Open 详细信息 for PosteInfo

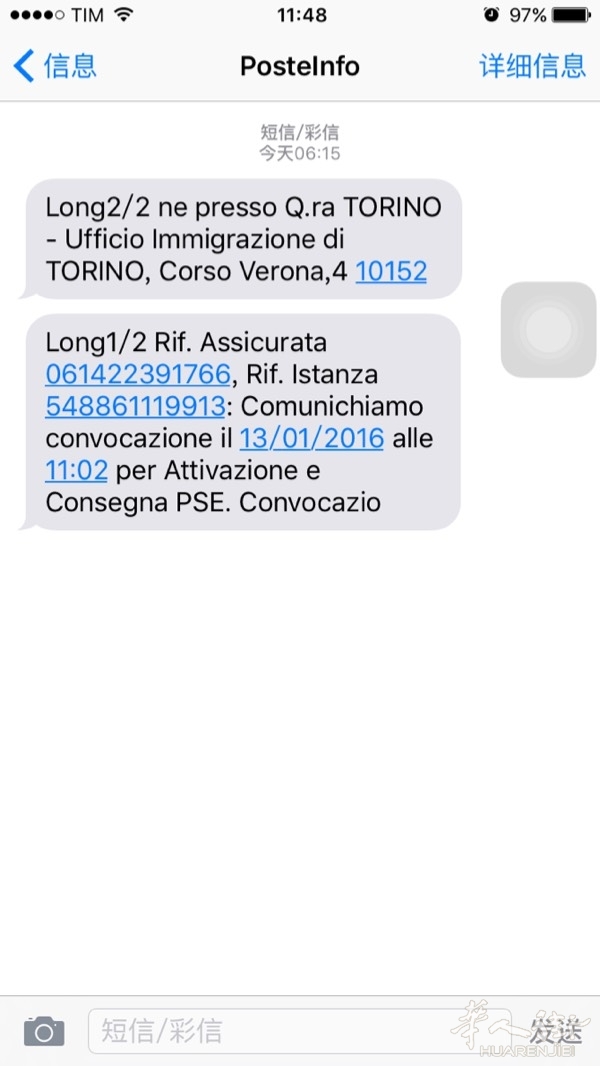pos(532,66)
